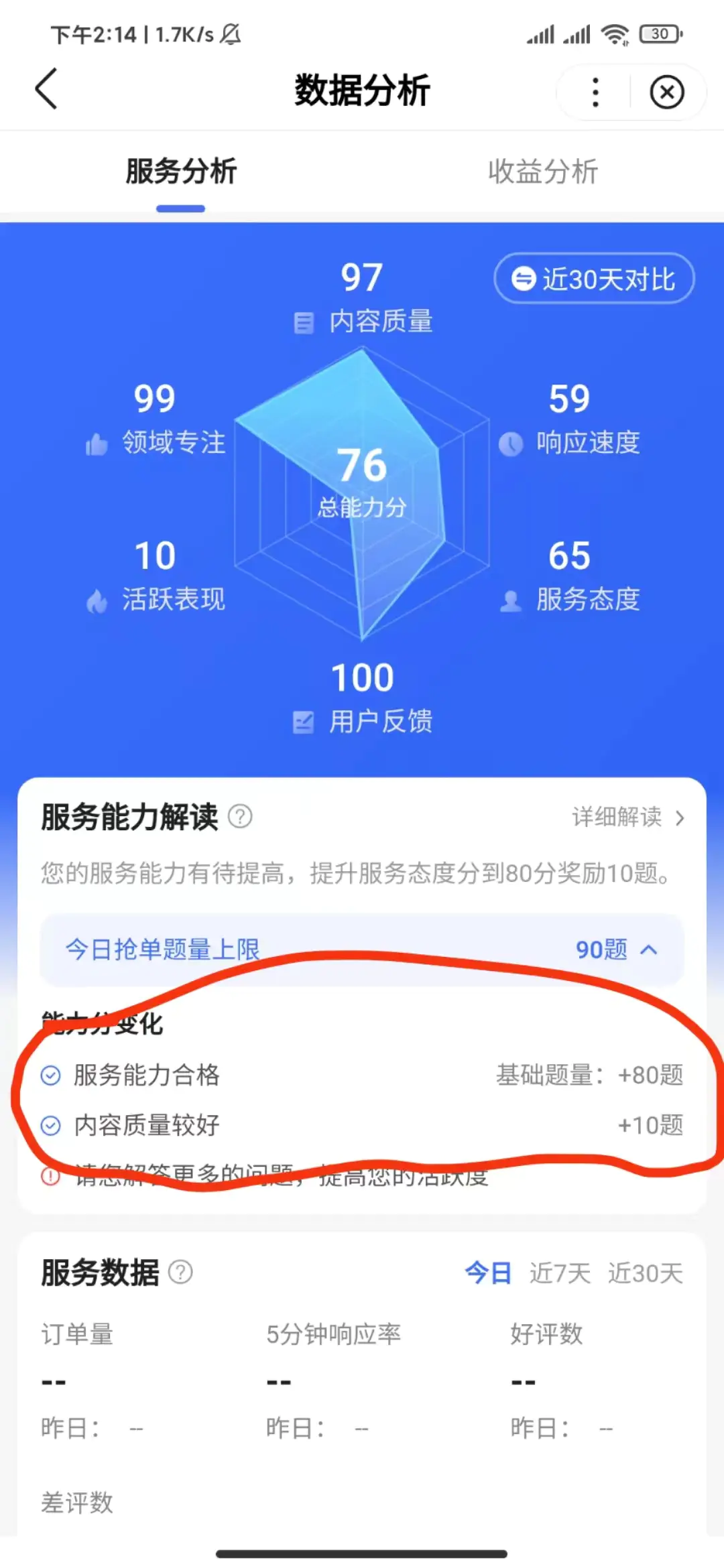Close the mini program

(x=666, y=92)
